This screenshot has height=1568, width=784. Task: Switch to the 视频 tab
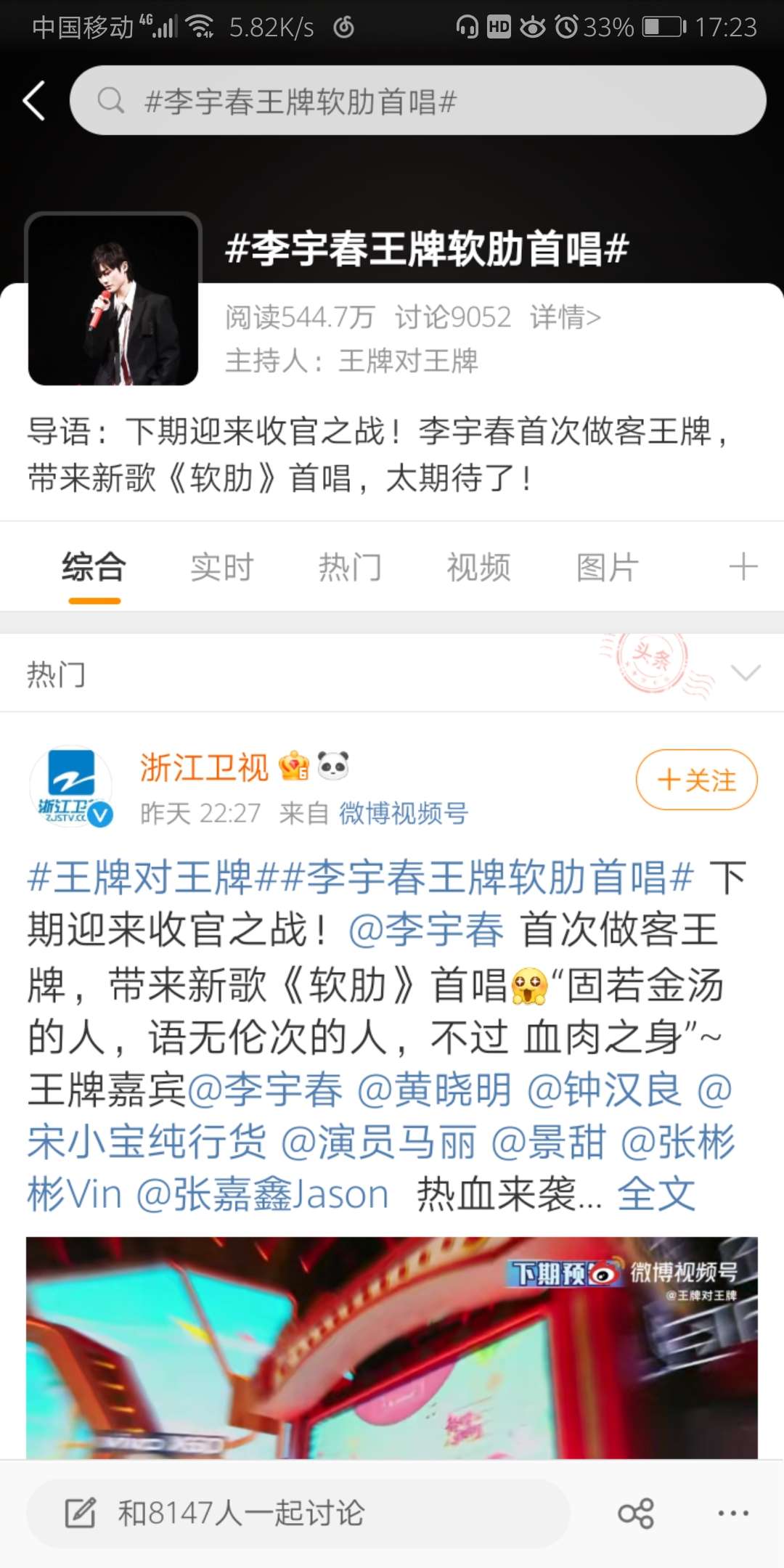(x=478, y=567)
